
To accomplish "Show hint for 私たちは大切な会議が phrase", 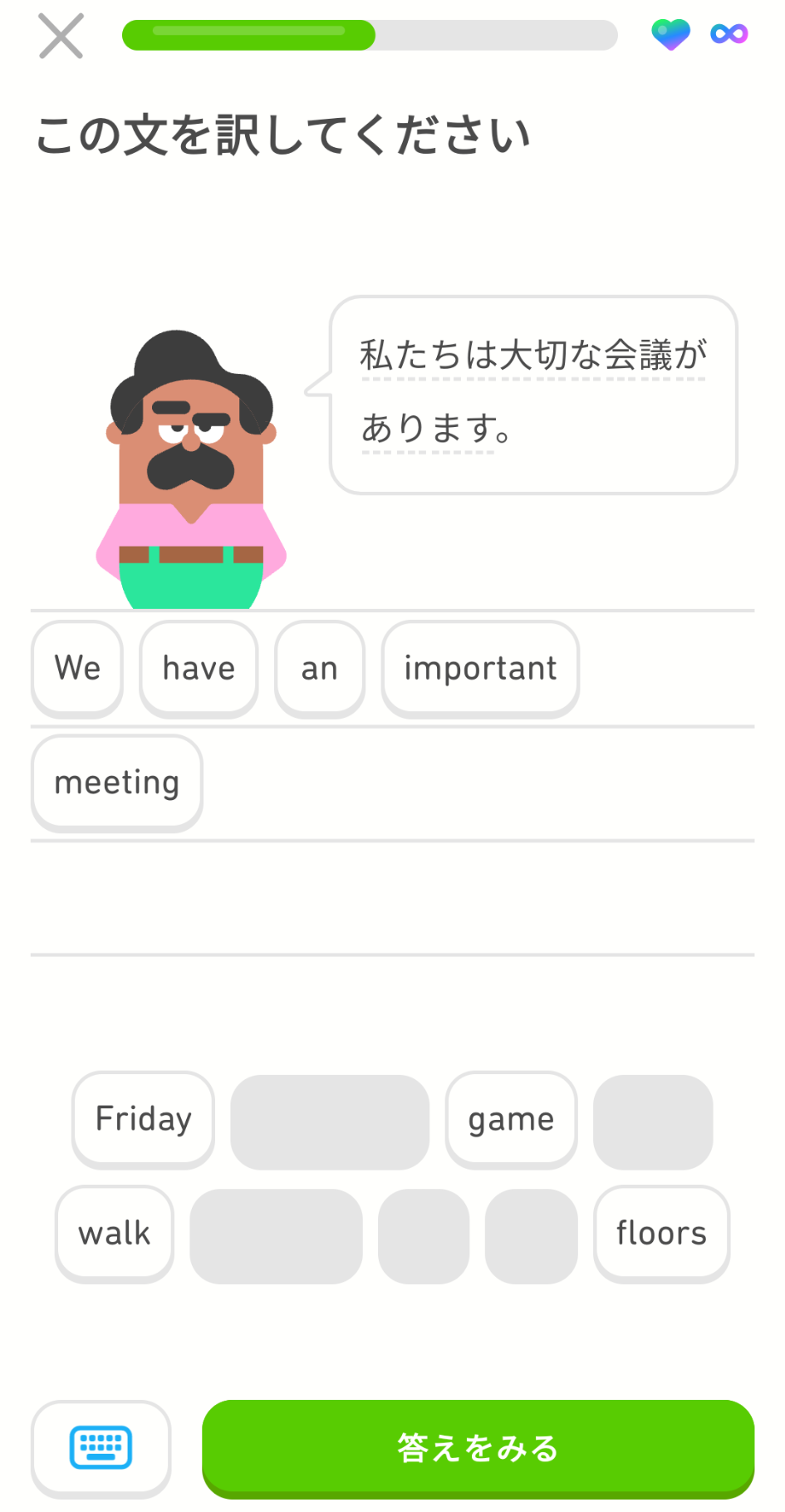I will [x=532, y=356].
